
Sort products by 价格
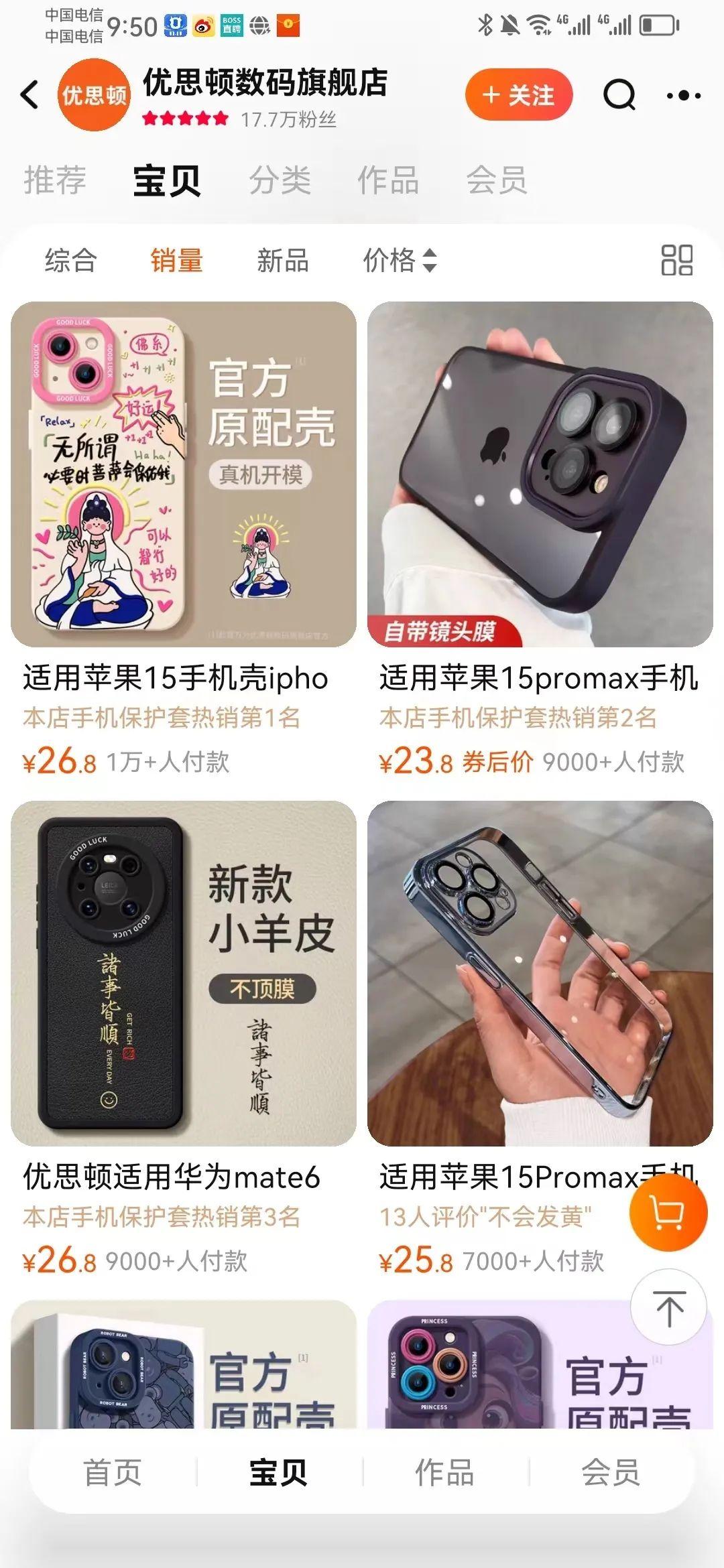pyautogui.click(x=400, y=260)
